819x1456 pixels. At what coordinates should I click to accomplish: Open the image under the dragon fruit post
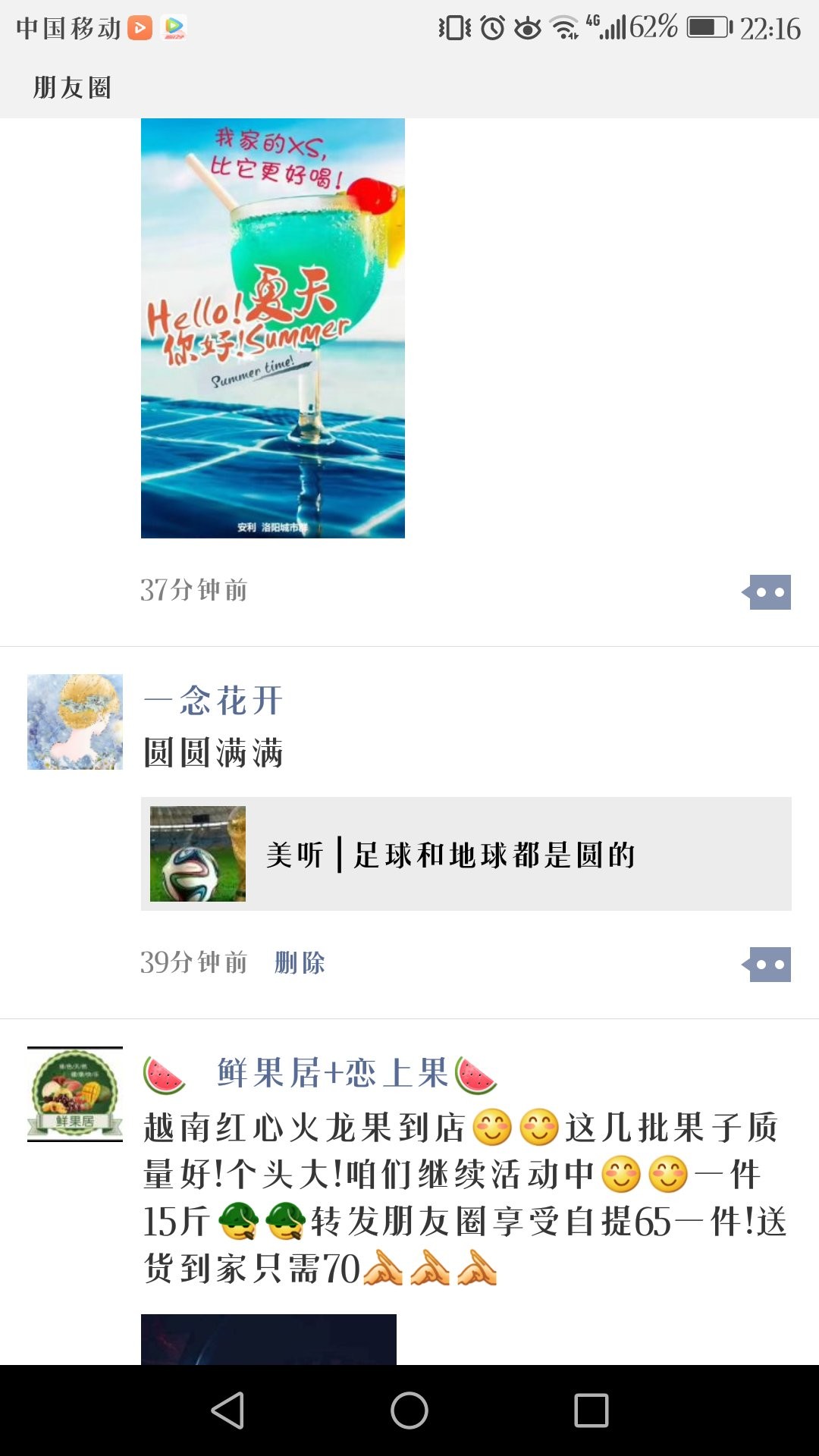tap(268, 1339)
